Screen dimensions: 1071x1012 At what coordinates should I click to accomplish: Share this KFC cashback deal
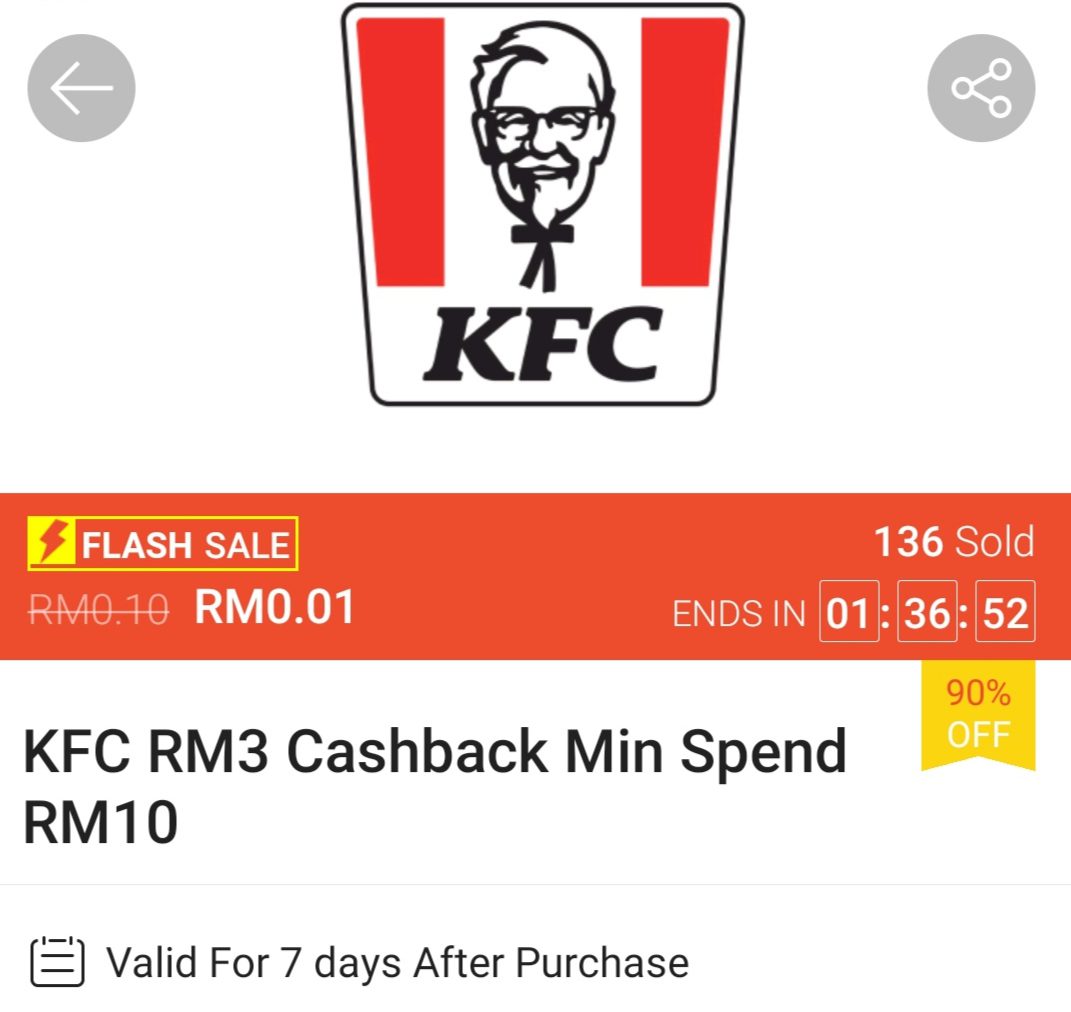[981, 88]
